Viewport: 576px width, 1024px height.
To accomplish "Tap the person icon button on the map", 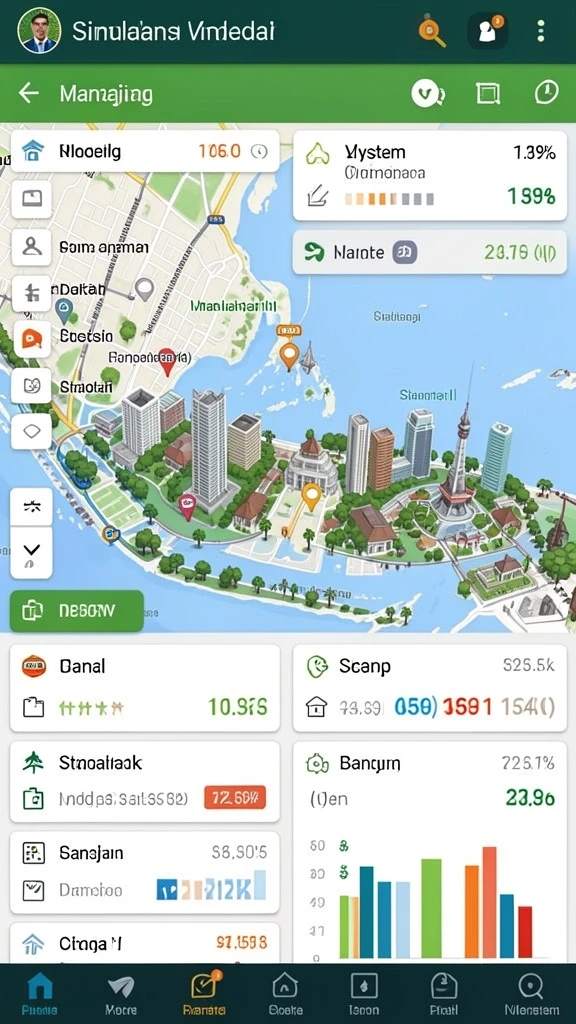I will [x=31, y=246].
